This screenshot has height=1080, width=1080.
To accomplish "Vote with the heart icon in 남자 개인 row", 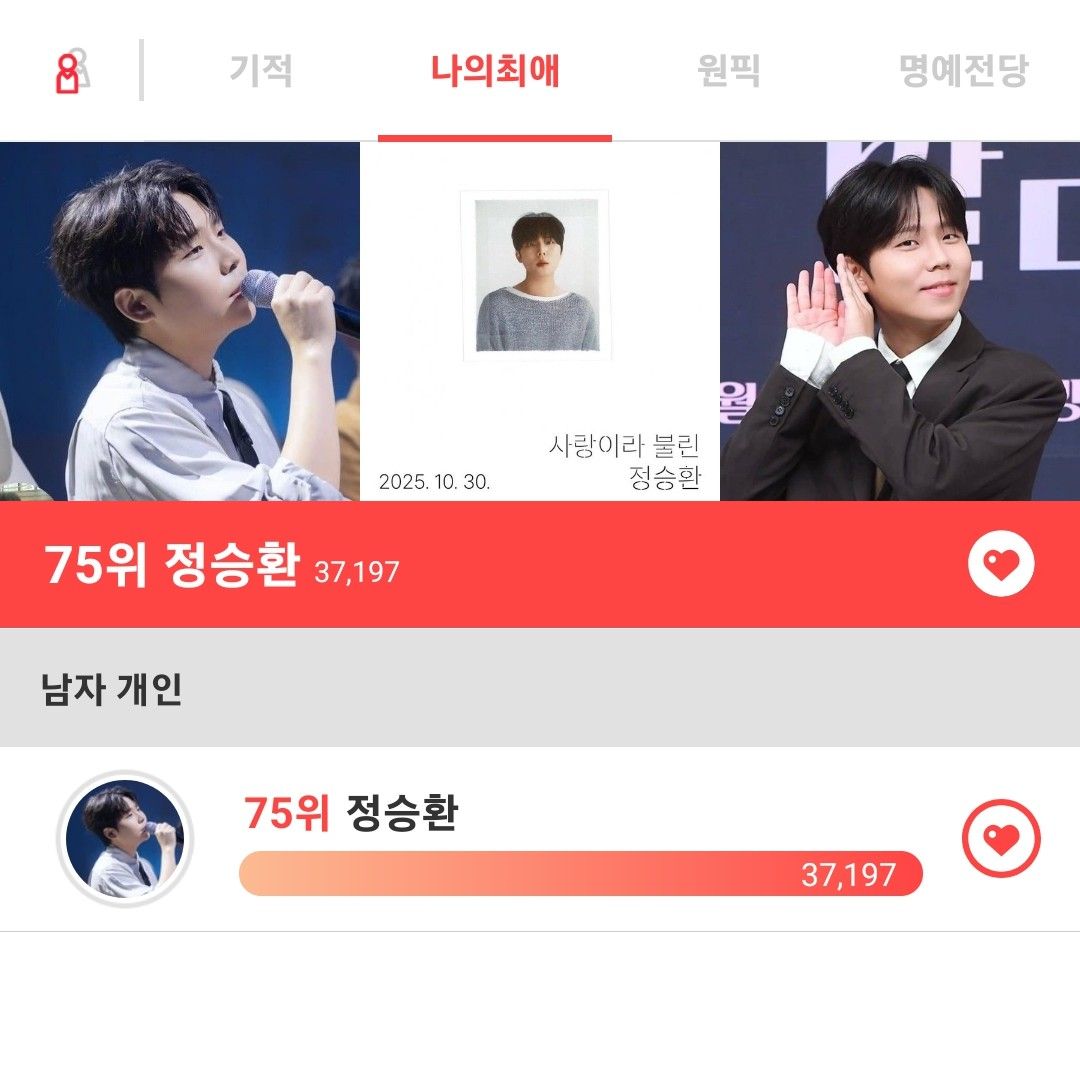I will pos(1001,839).
